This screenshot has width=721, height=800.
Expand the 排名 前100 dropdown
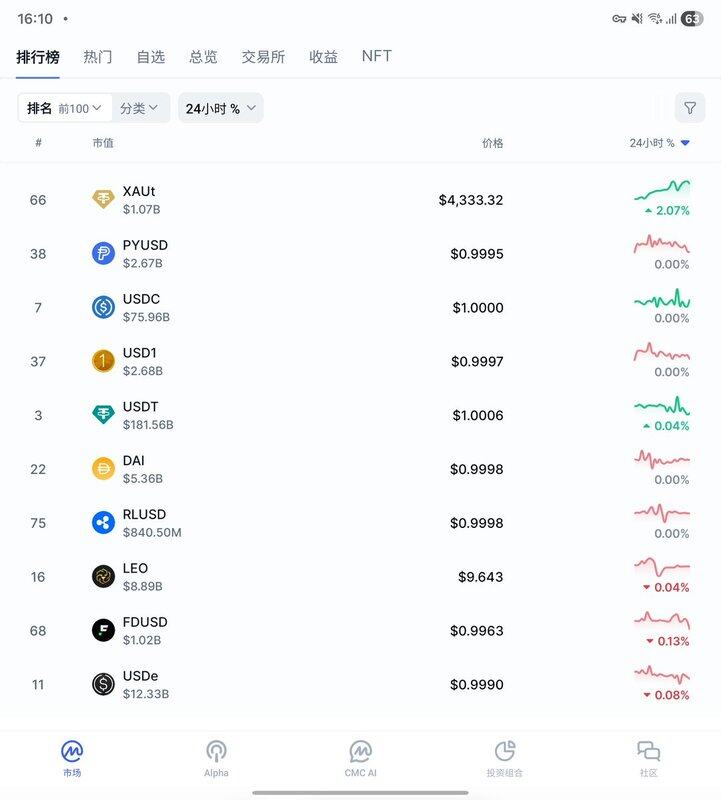tap(65, 108)
